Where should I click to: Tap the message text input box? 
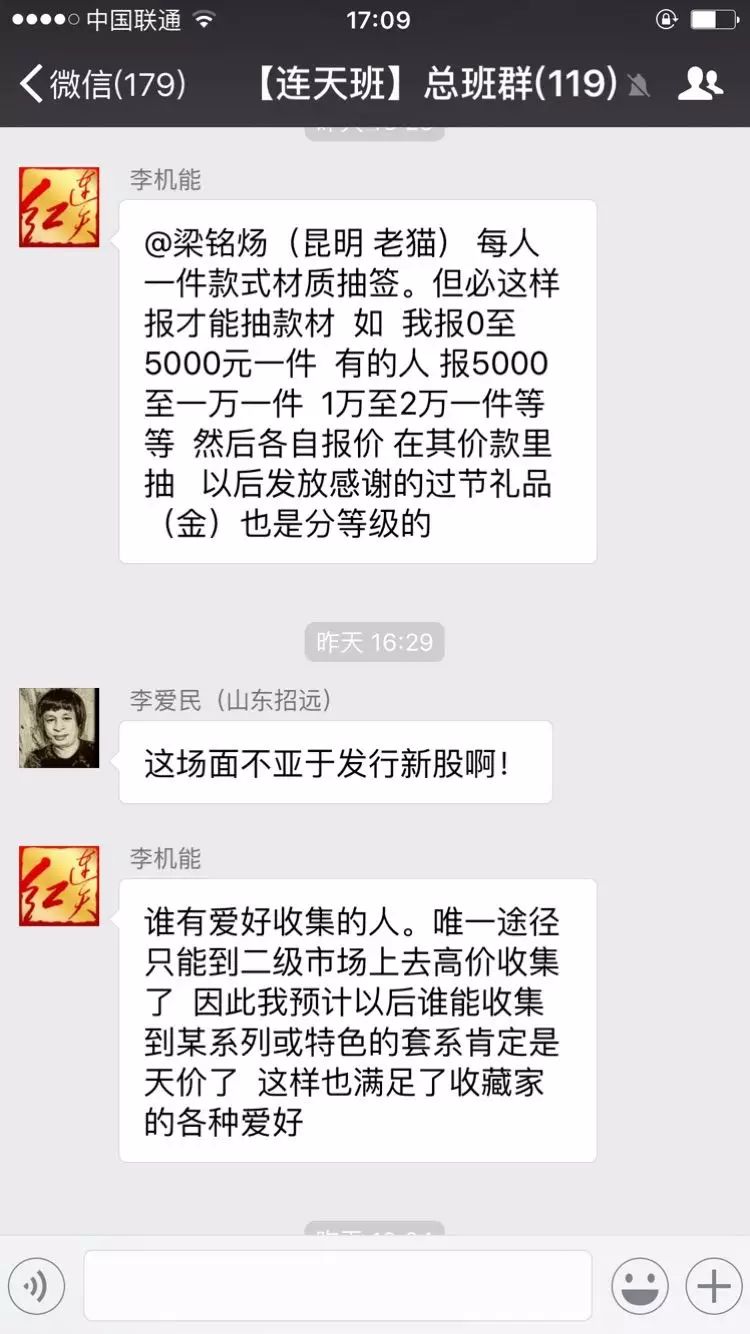point(337,1286)
